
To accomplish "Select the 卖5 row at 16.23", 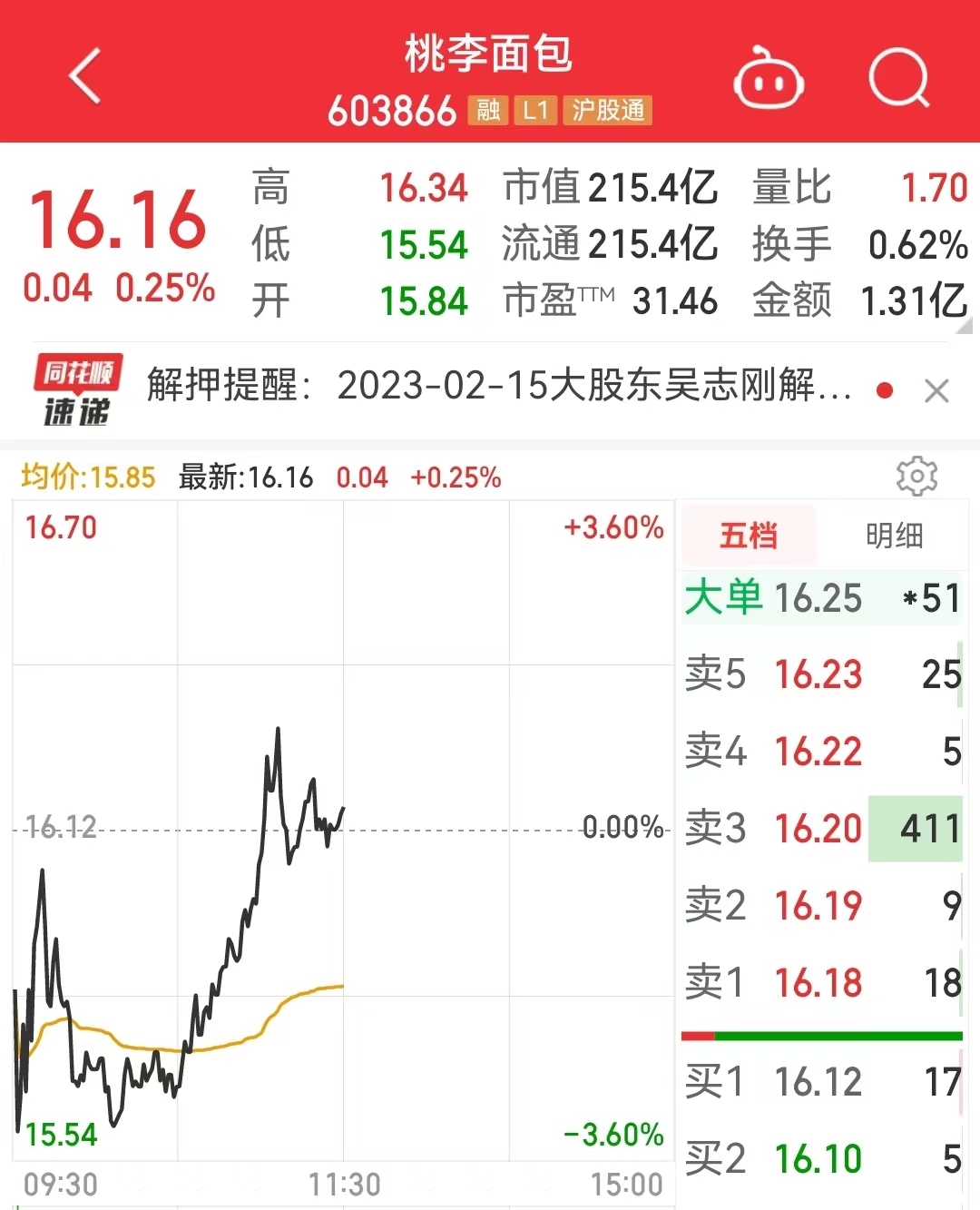I will click(817, 674).
